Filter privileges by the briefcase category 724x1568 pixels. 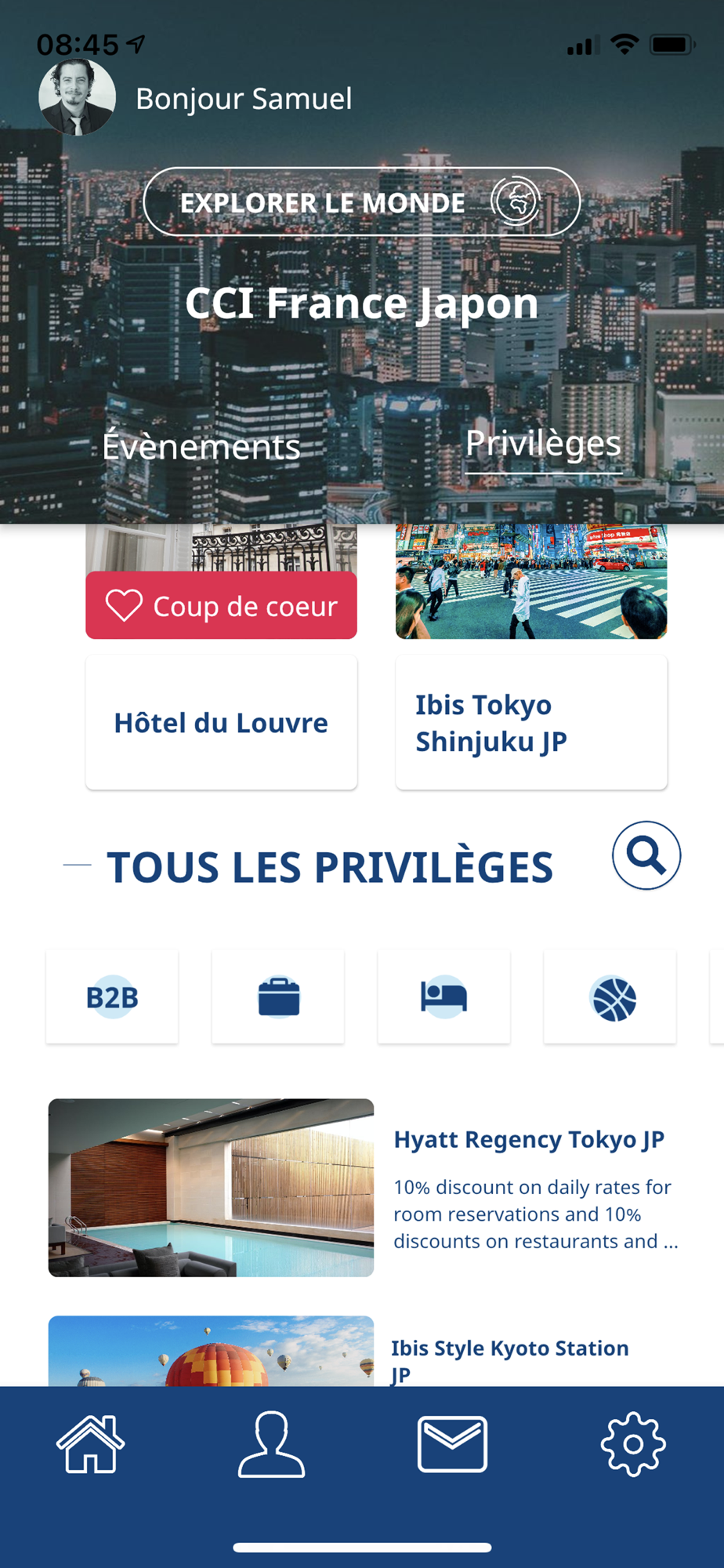point(278,997)
